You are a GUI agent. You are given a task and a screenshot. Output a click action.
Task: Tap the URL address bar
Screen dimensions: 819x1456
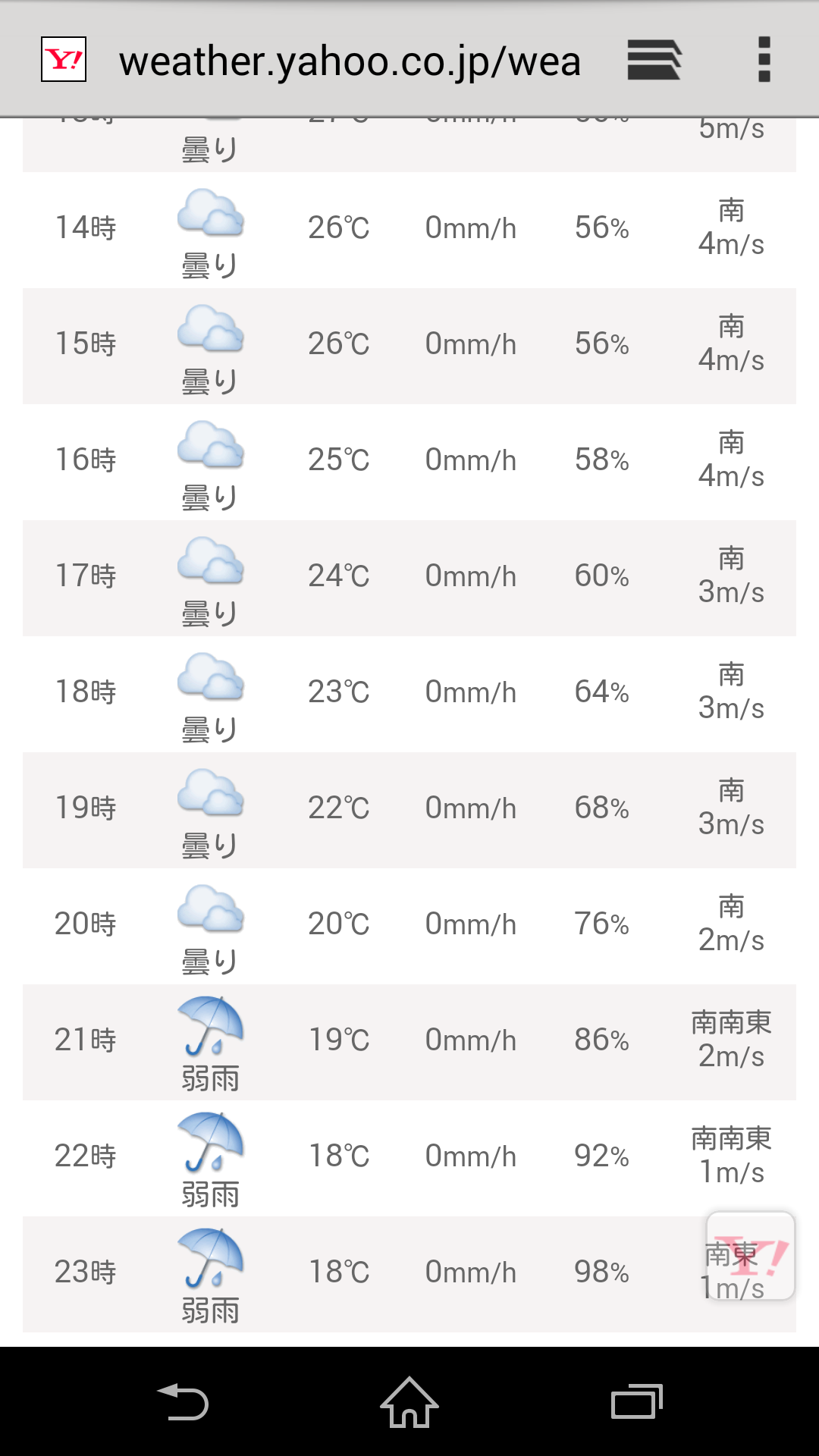click(349, 61)
